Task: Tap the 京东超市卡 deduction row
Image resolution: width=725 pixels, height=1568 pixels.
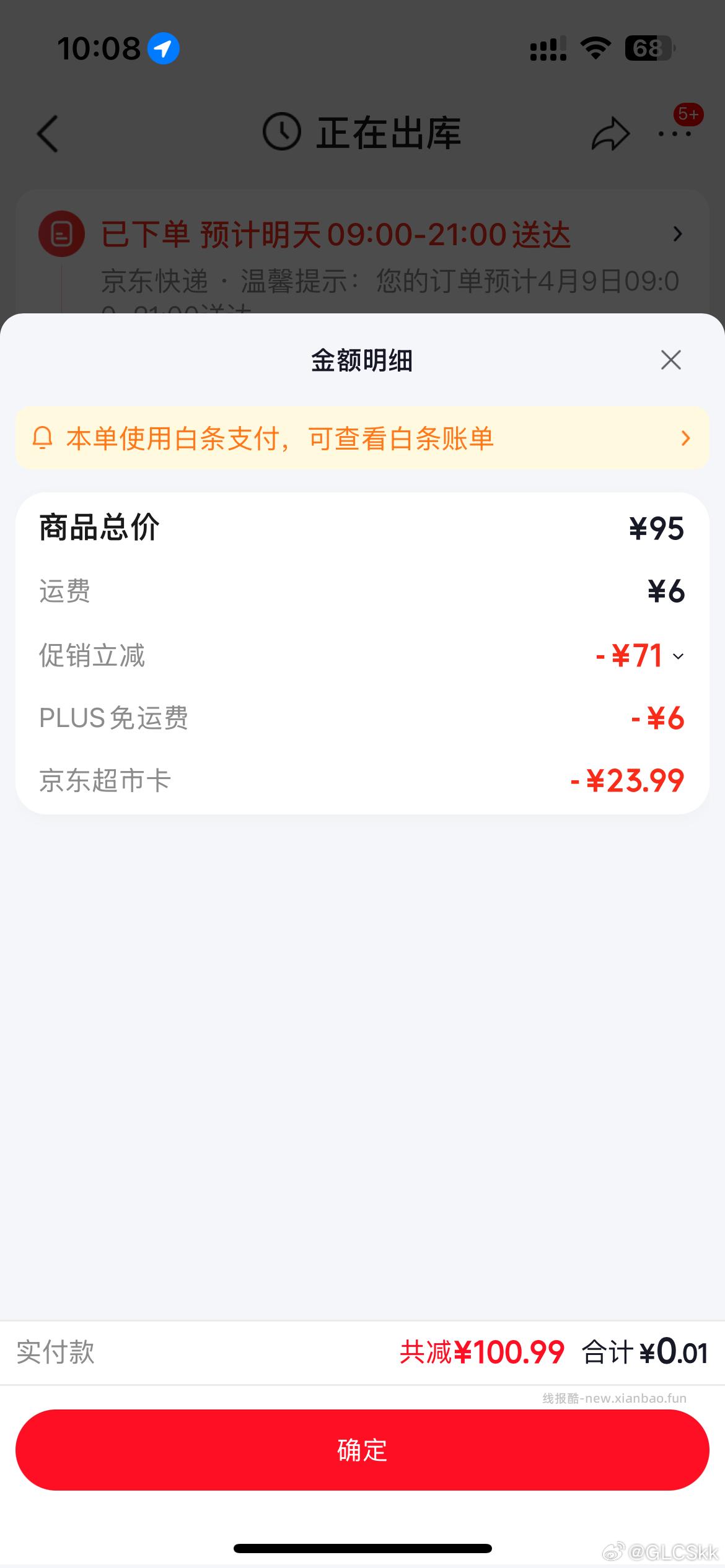Action: coord(362,781)
